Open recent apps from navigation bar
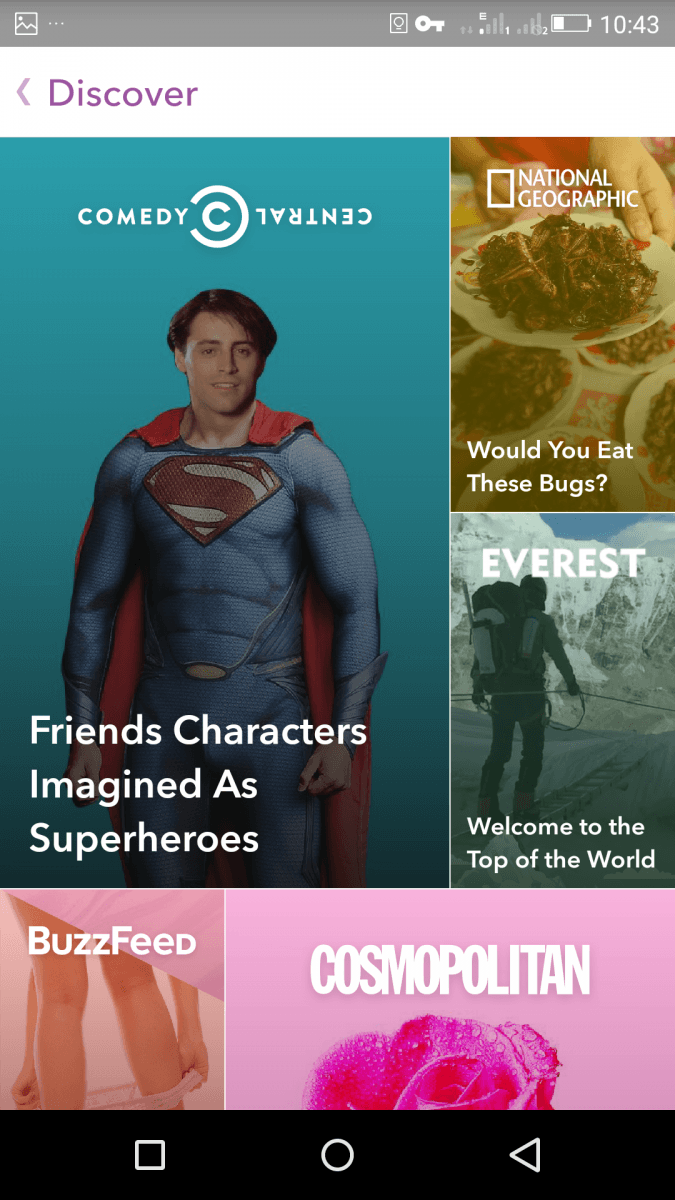This screenshot has width=675, height=1200. (150, 1155)
